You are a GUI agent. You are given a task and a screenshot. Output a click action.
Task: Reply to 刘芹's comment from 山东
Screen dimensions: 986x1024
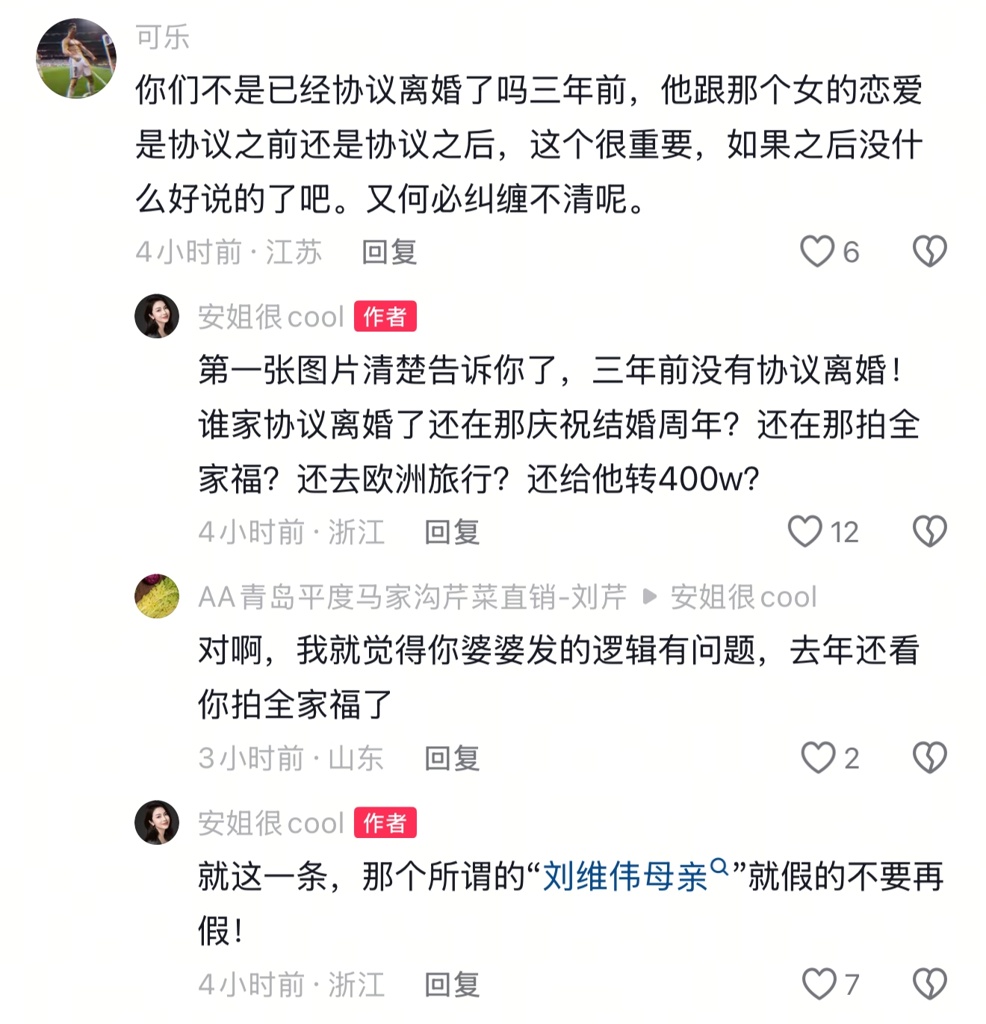point(452,758)
